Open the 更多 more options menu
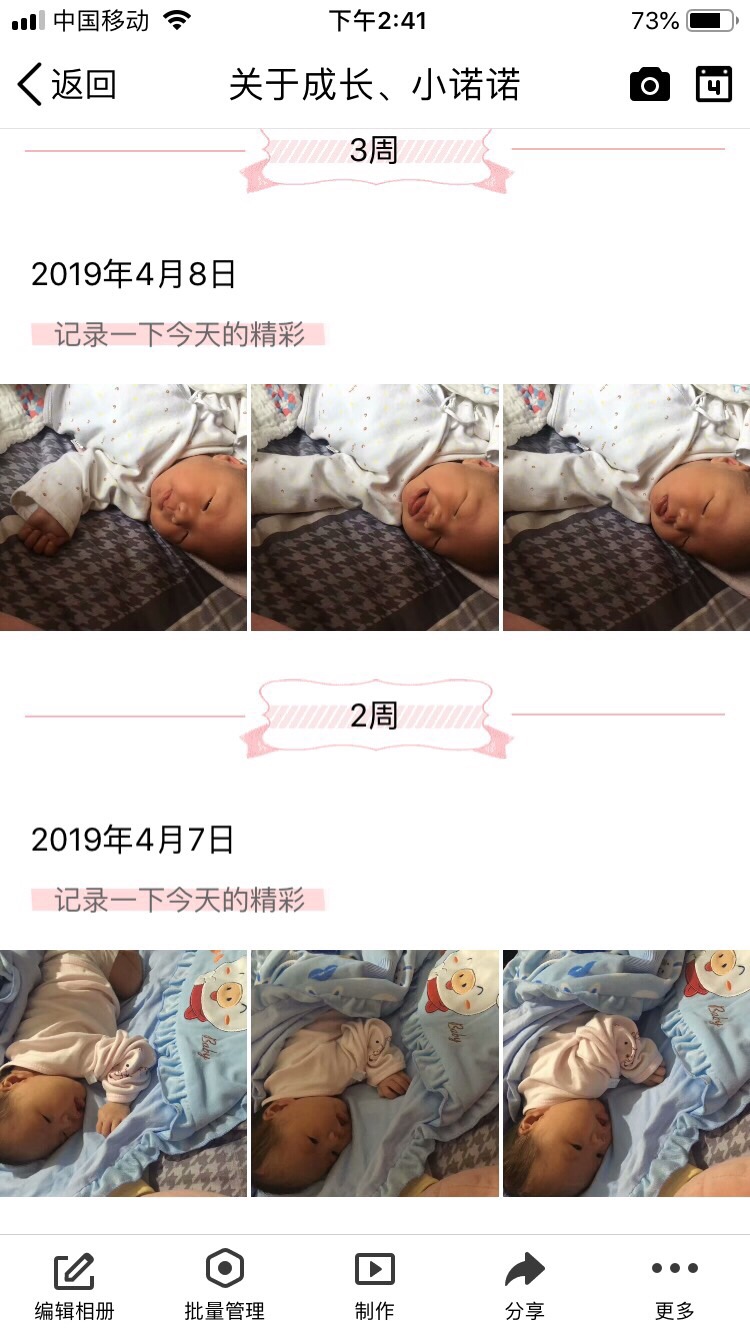Image resolution: width=750 pixels, height=1334 pixels. point(675,1286)
